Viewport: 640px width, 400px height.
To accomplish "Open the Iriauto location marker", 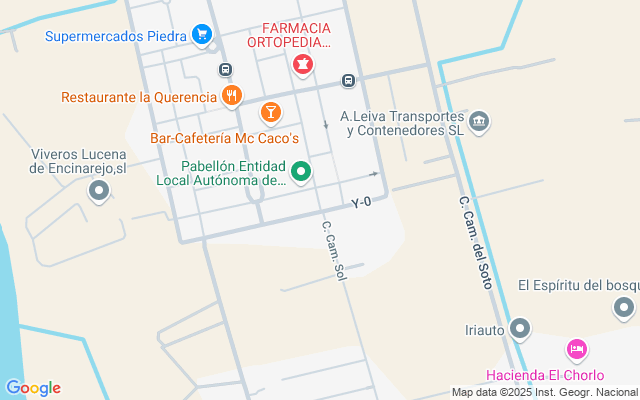I will coord(520,328).
